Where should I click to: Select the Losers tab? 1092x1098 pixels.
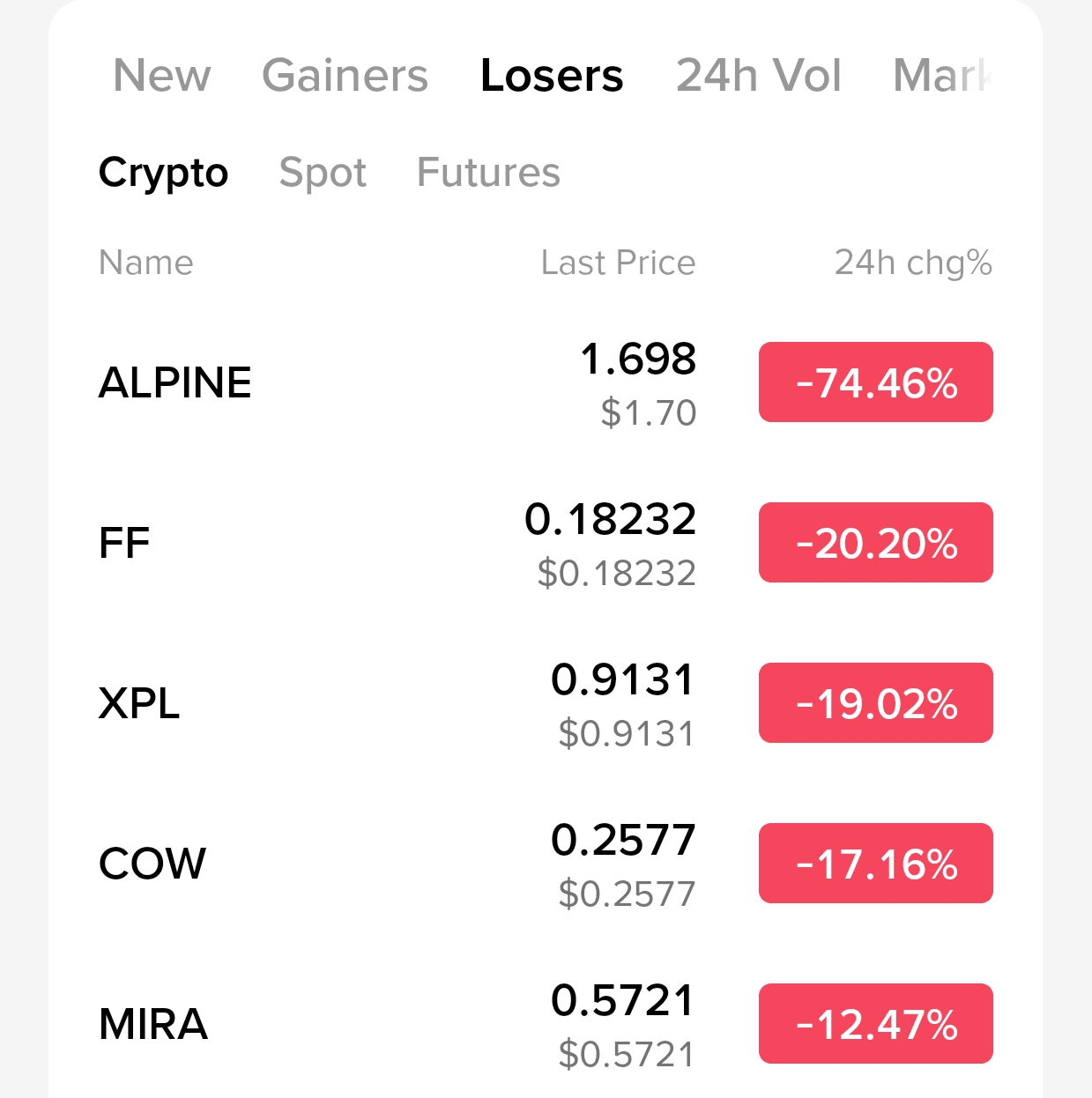pos(552,76)
